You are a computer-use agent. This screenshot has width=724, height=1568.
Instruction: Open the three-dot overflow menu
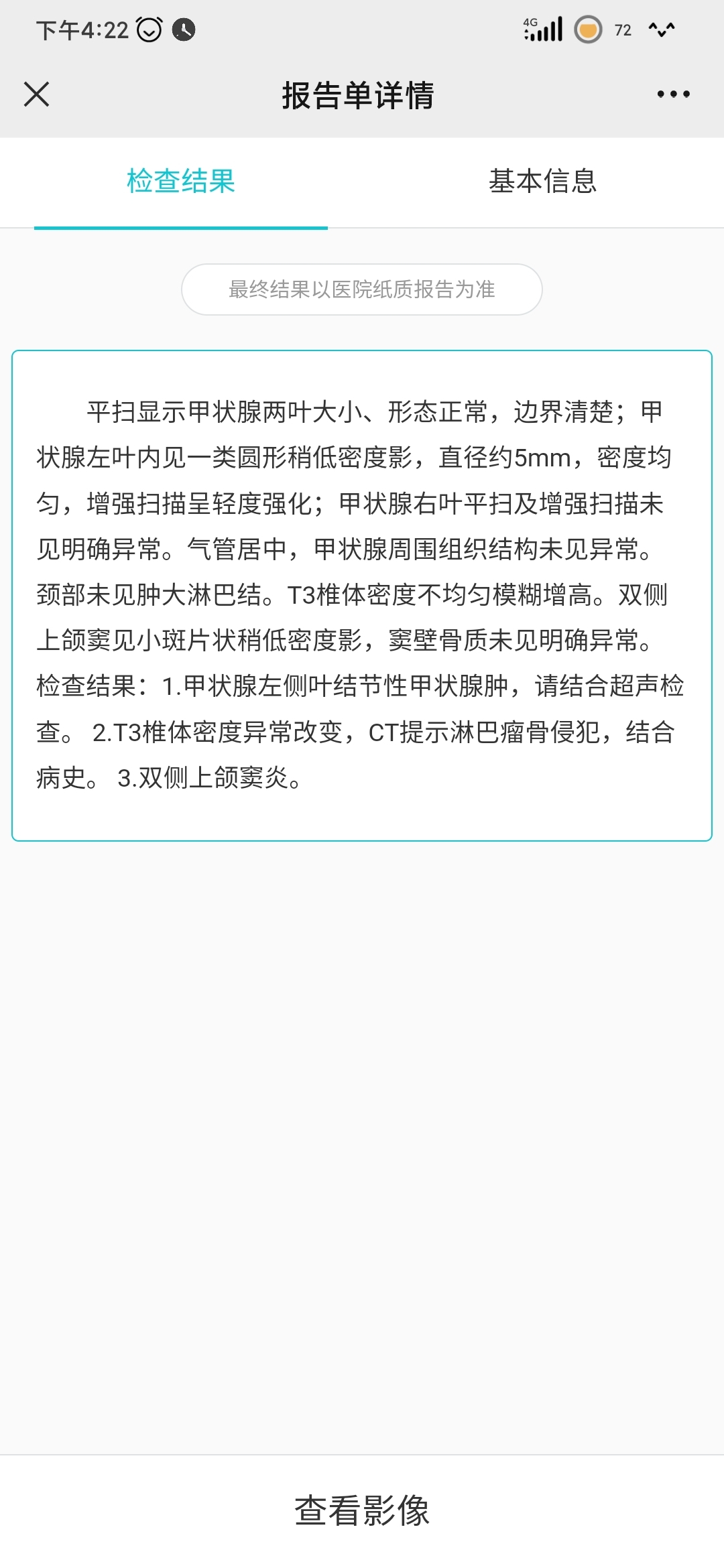pyautogui.click(x=673, y=94)
